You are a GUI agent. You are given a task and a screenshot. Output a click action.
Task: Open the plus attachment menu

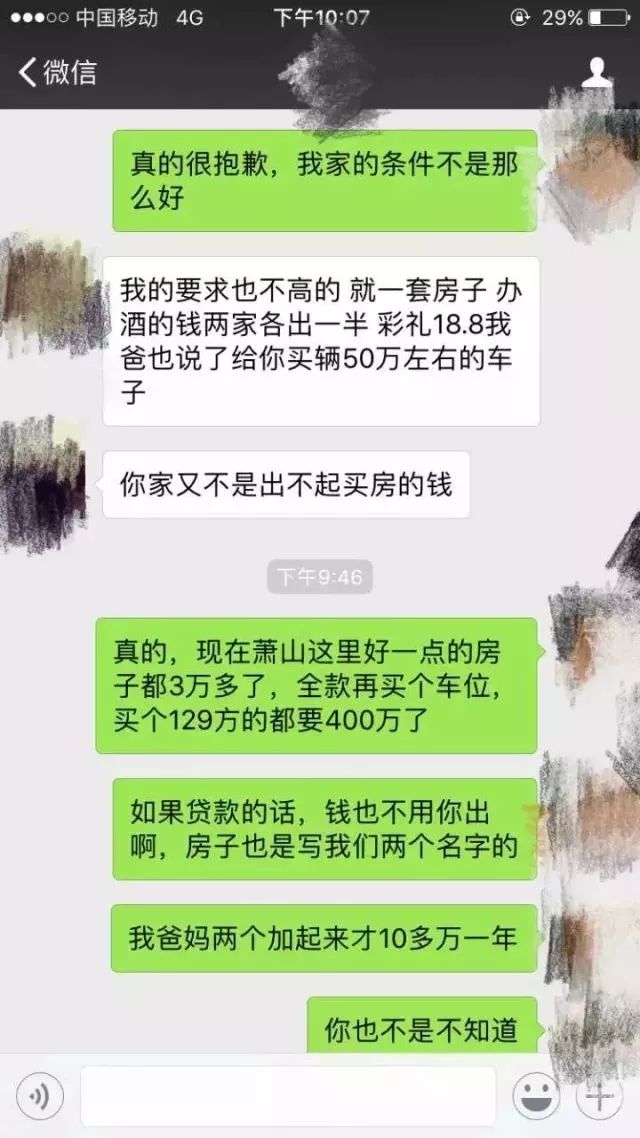pos(600,1097)
